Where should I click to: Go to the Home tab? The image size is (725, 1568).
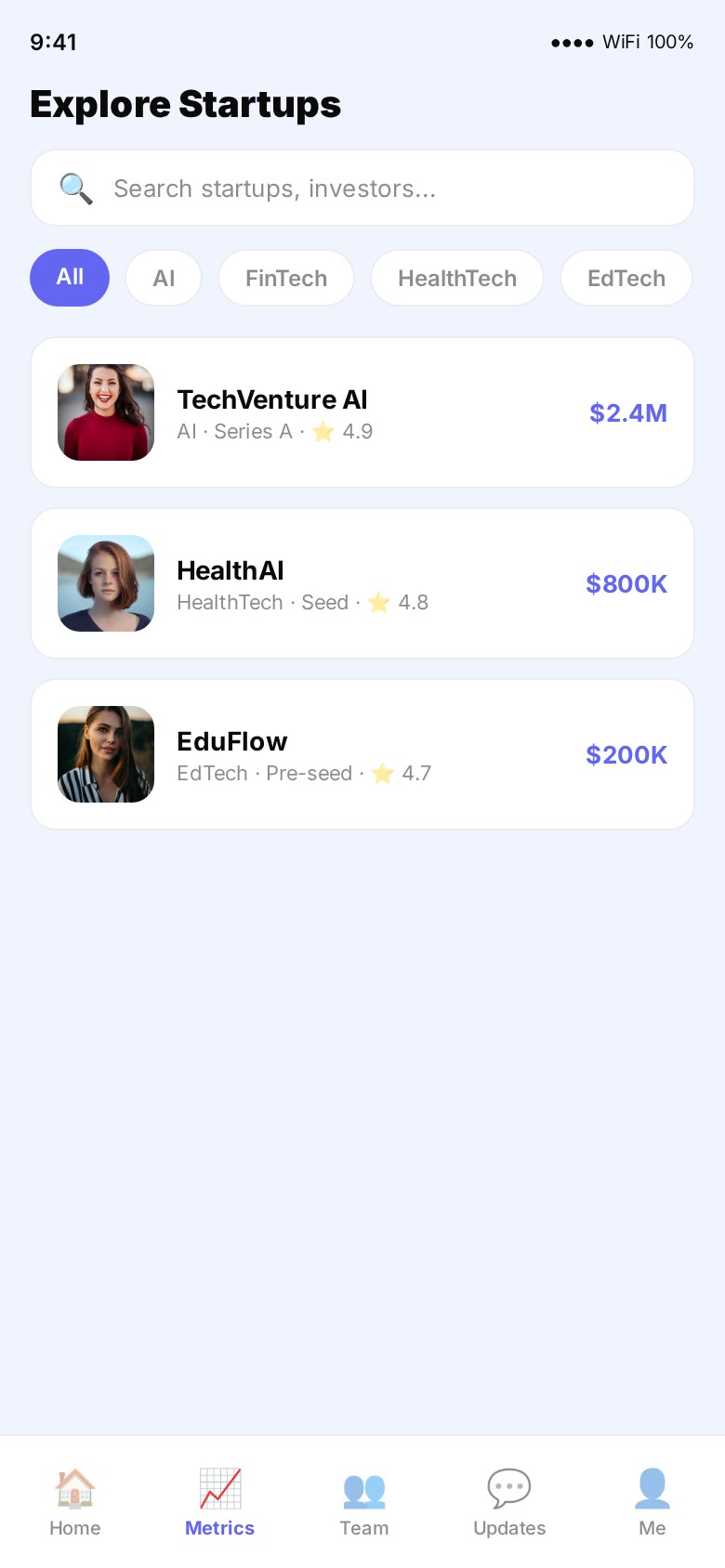(75, 1501)
